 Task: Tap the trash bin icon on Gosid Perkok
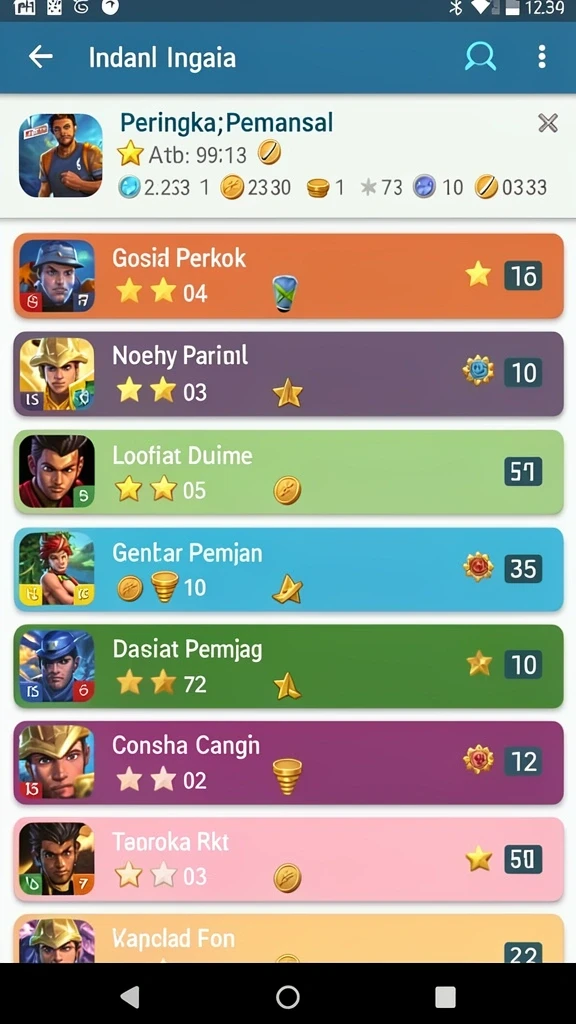pos(285,293)
